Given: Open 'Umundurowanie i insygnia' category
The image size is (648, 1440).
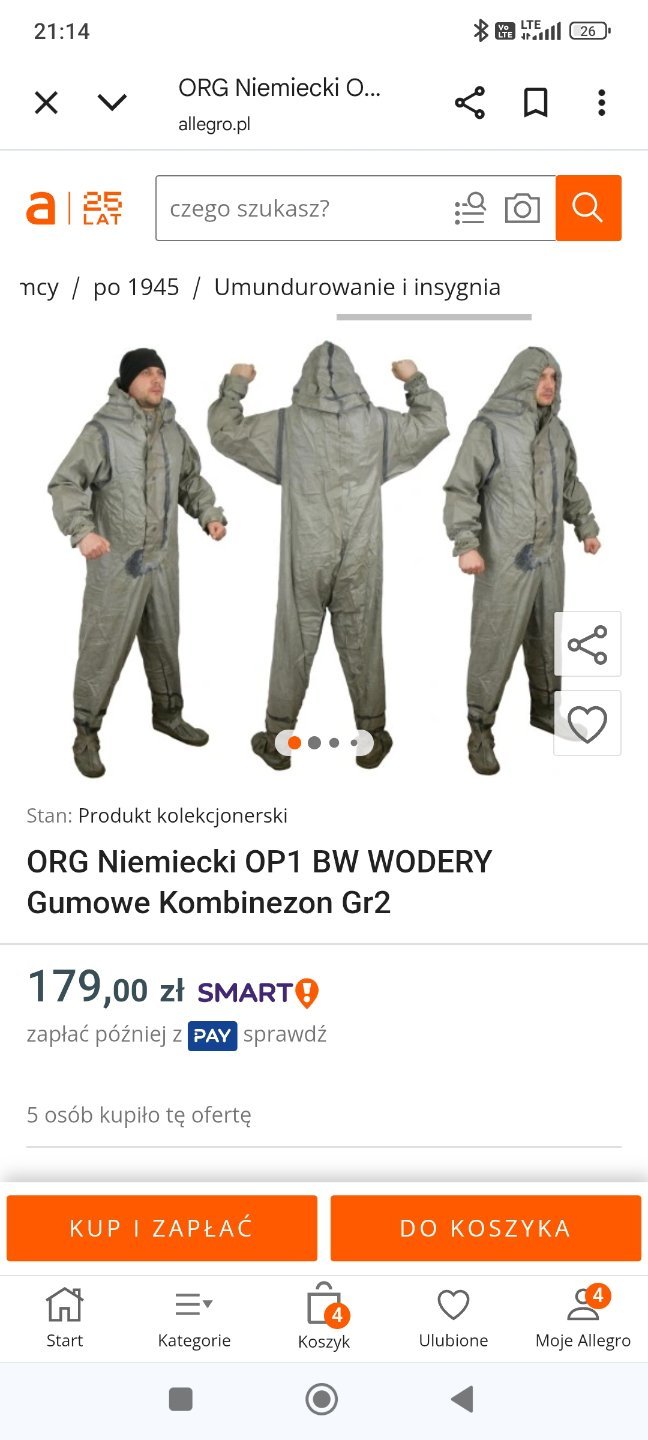Looking at the screenshot, I should pyautogui.click(x=357, y=288).
